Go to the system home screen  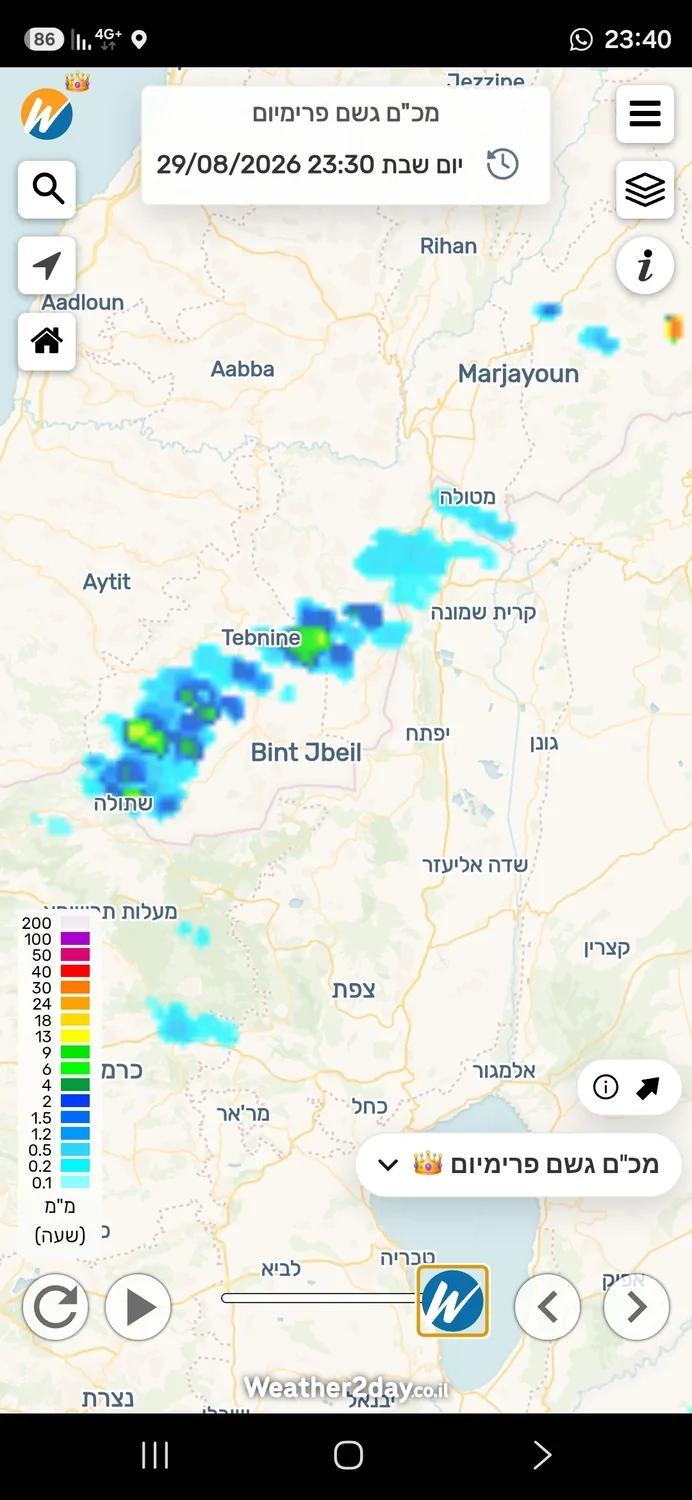[x=348, y=1456]
